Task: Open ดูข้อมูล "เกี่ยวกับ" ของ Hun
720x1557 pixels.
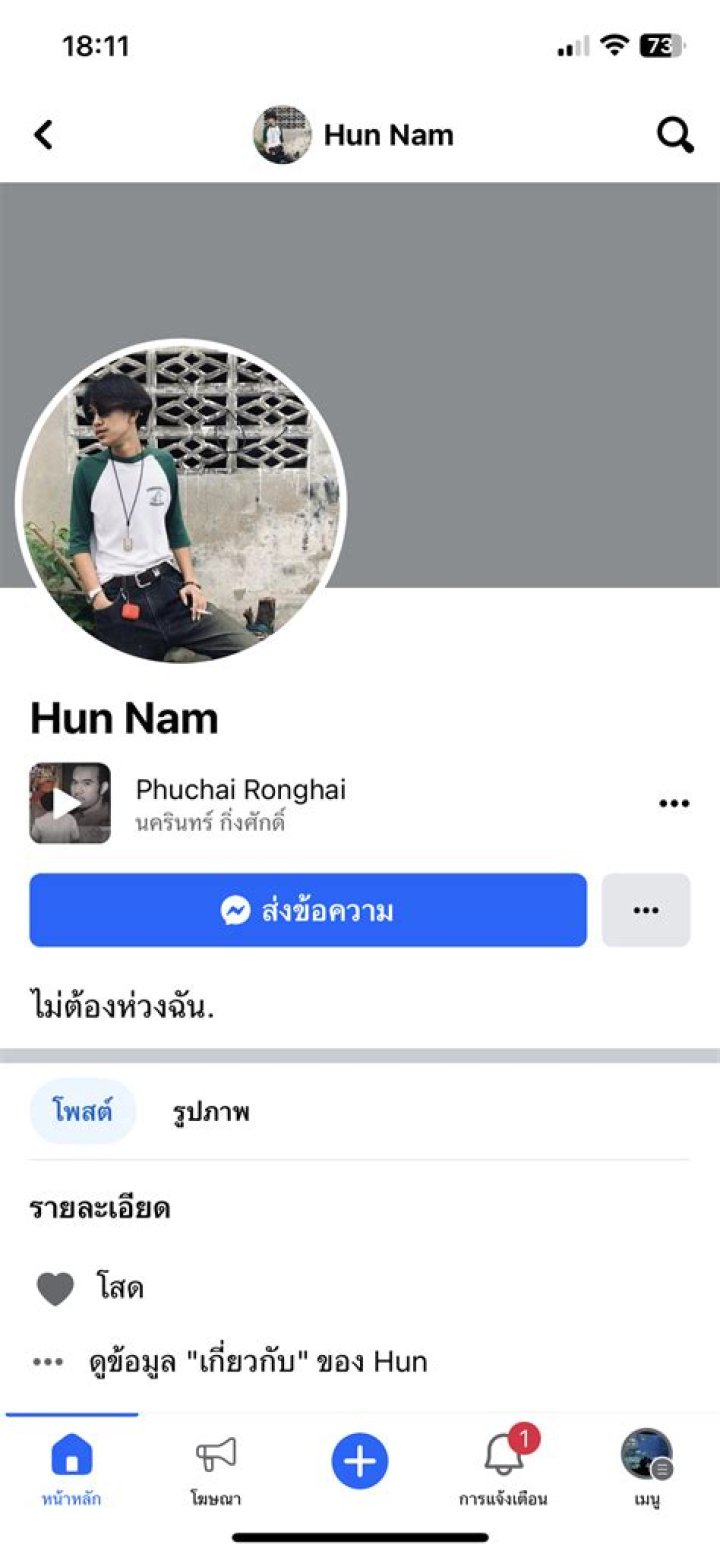Action: (258, 1361)
